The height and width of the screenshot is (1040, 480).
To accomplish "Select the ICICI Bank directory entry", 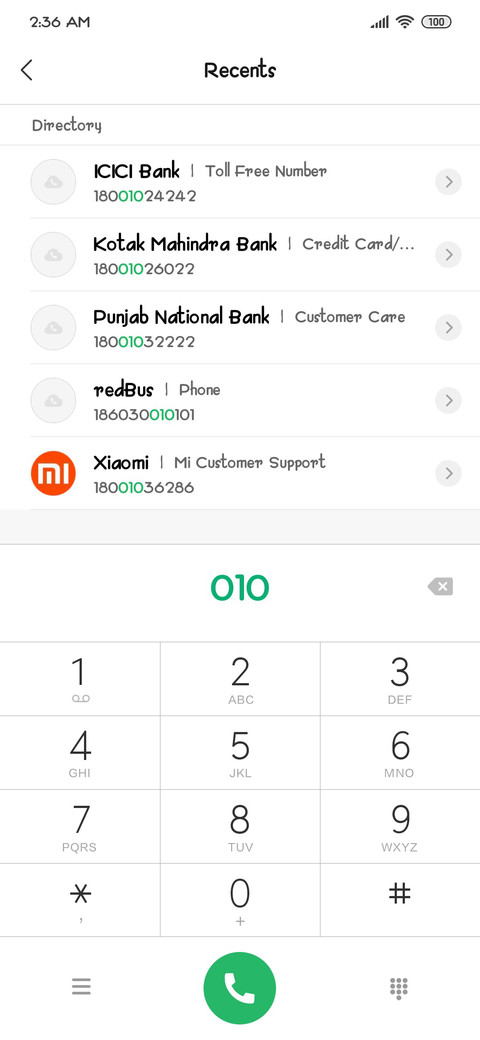I will [240, 182].
